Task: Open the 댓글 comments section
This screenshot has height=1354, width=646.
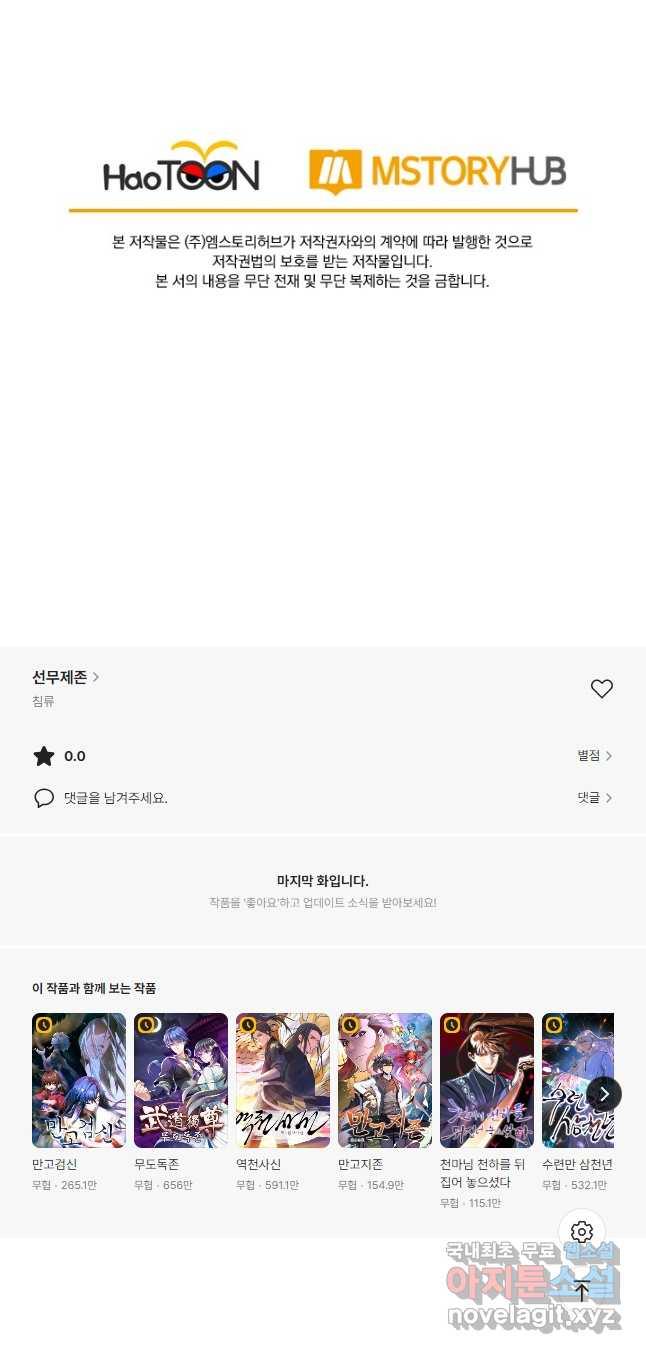Action: click(x=594, y=798)
